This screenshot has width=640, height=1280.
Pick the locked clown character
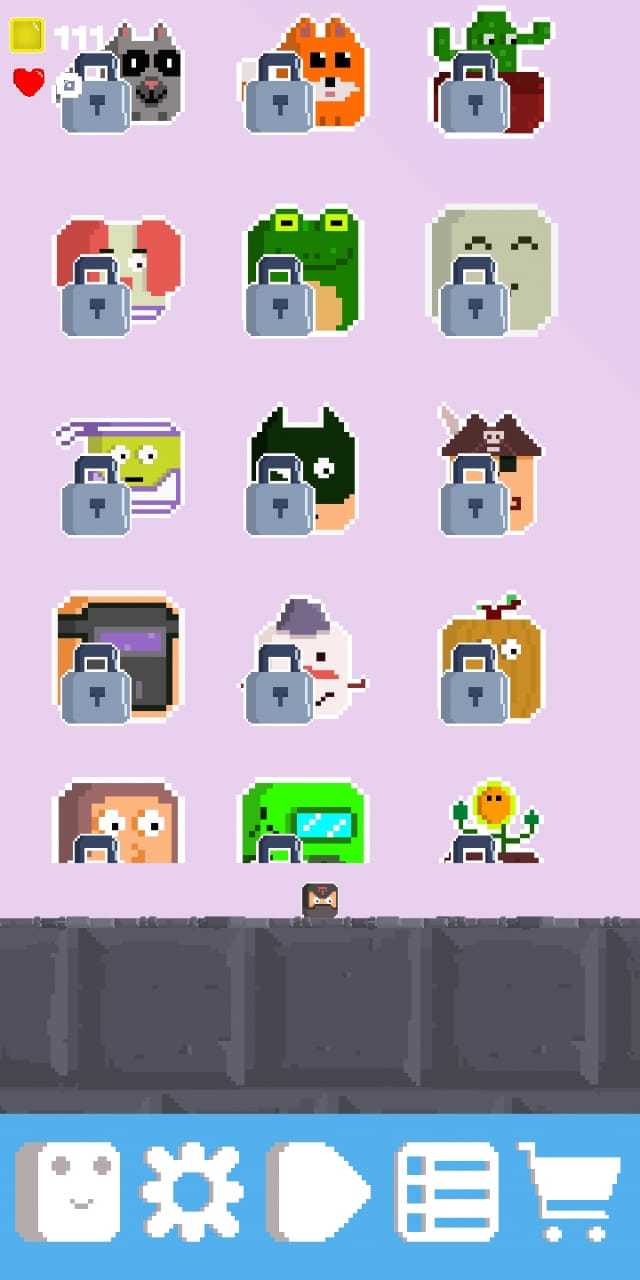pyautogui.click(x=118, y=274)
